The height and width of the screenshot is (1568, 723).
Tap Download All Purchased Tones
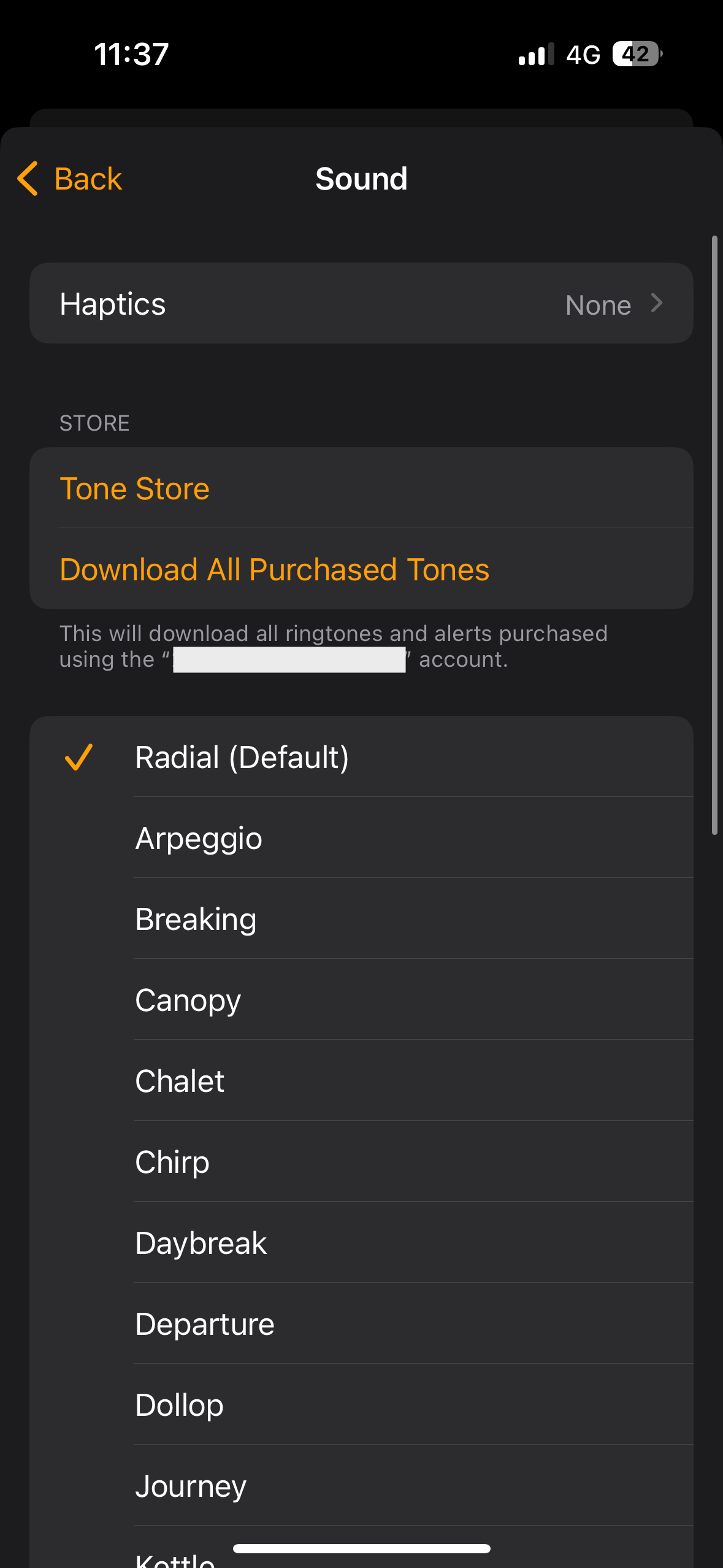click(361, 569)
